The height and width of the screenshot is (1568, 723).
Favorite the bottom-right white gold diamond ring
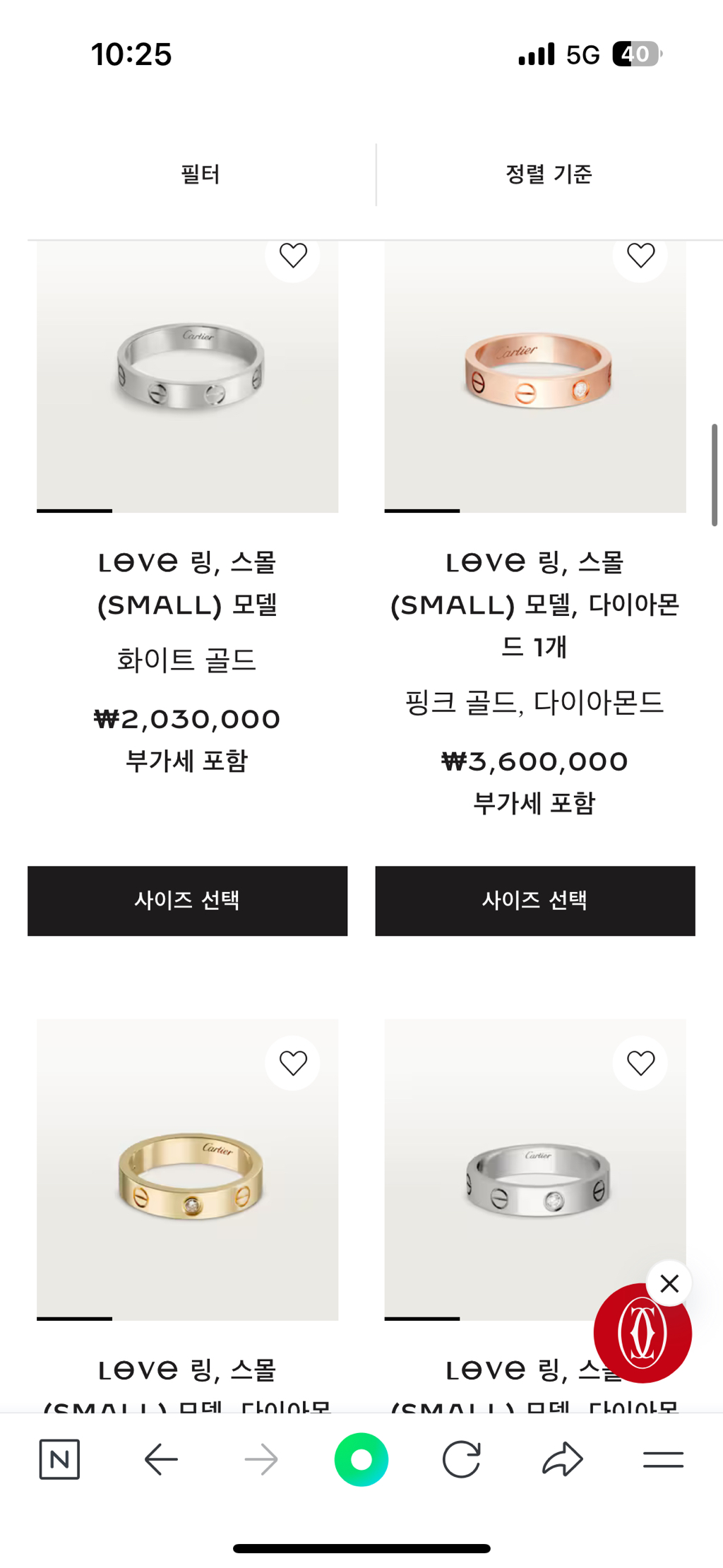640,1062
